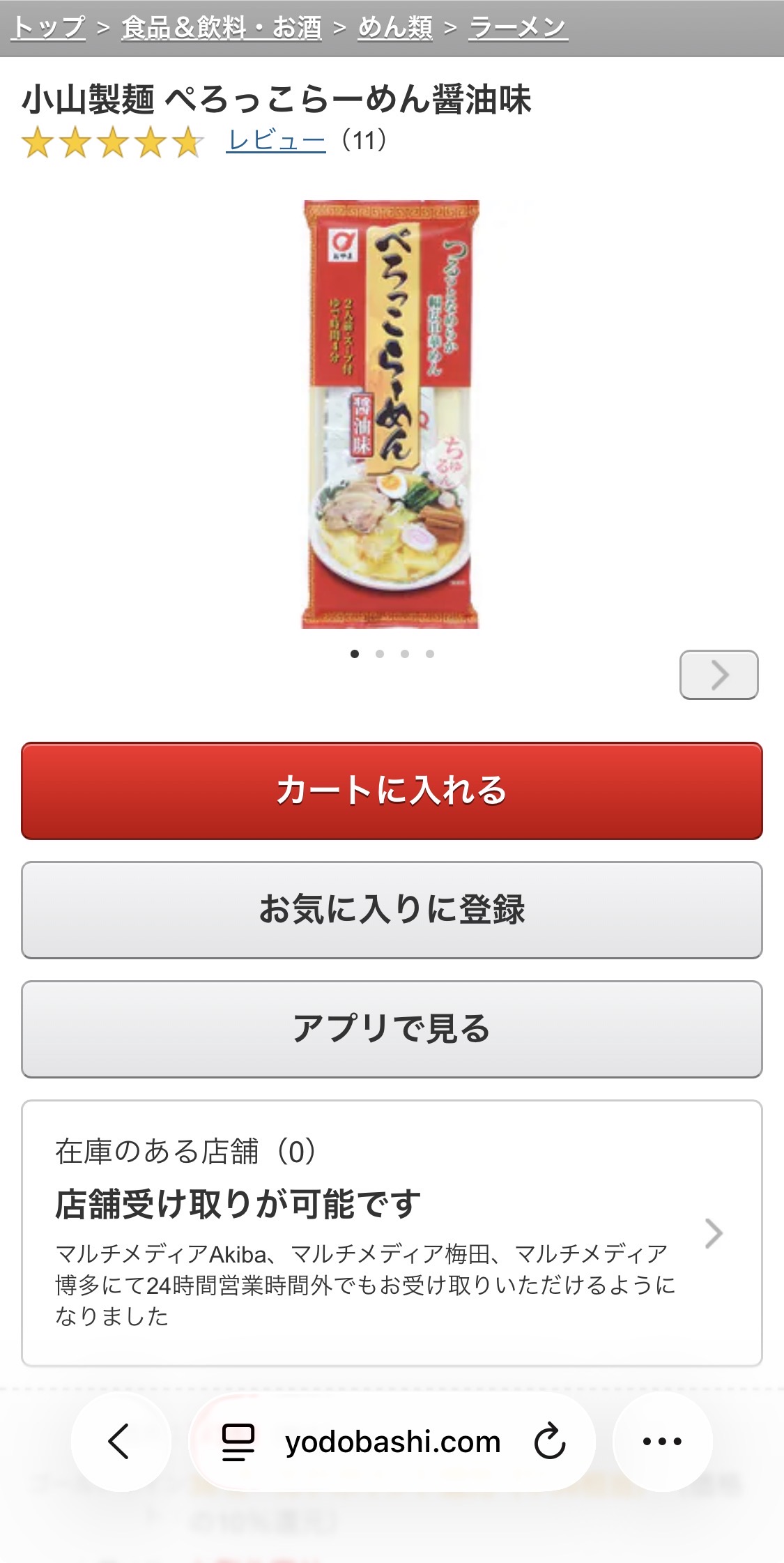Show the next product image arrow

tap(718, 675)
